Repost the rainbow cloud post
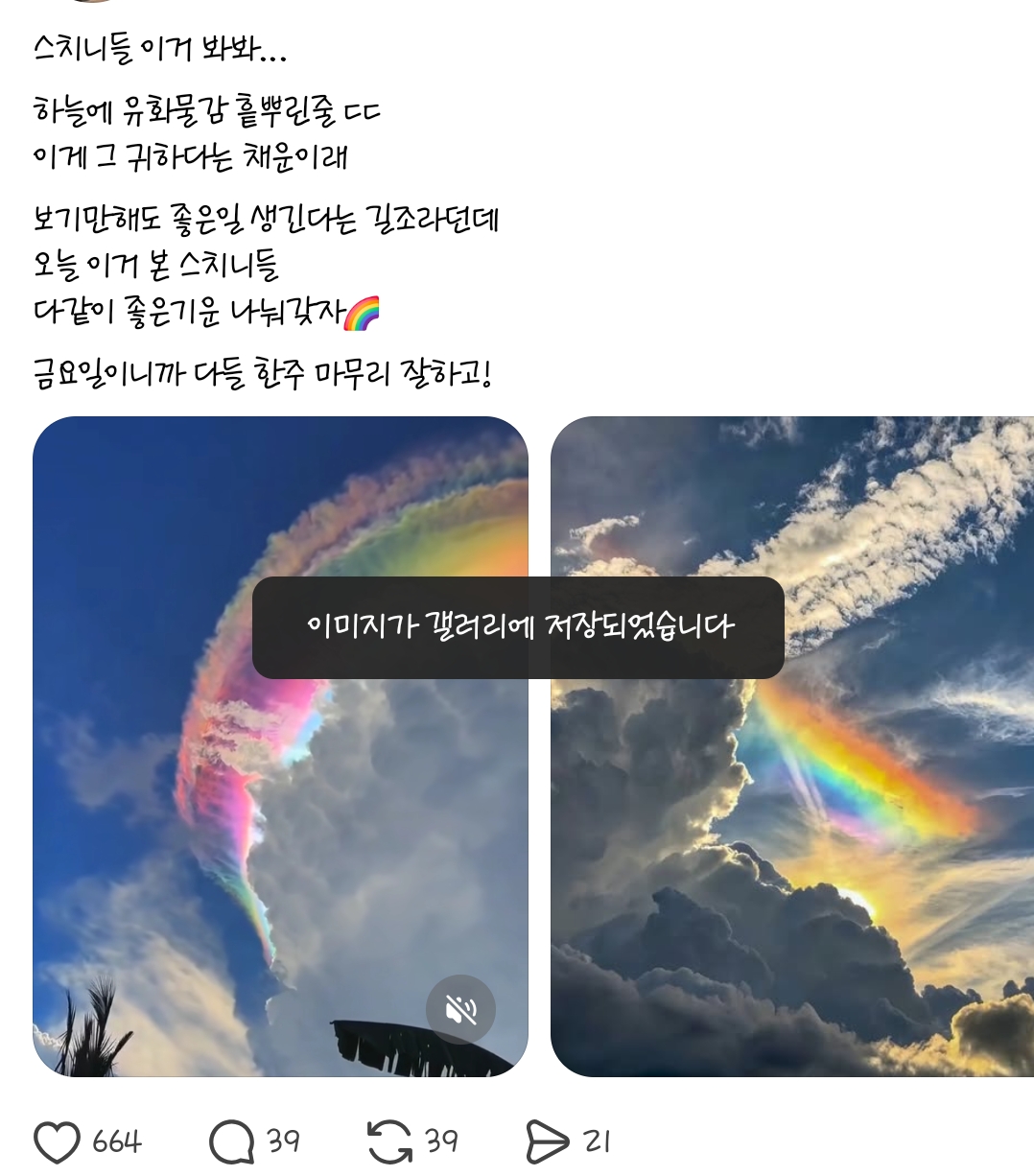Viewport: 1034px width, 1176px height. pos(389,1141)
